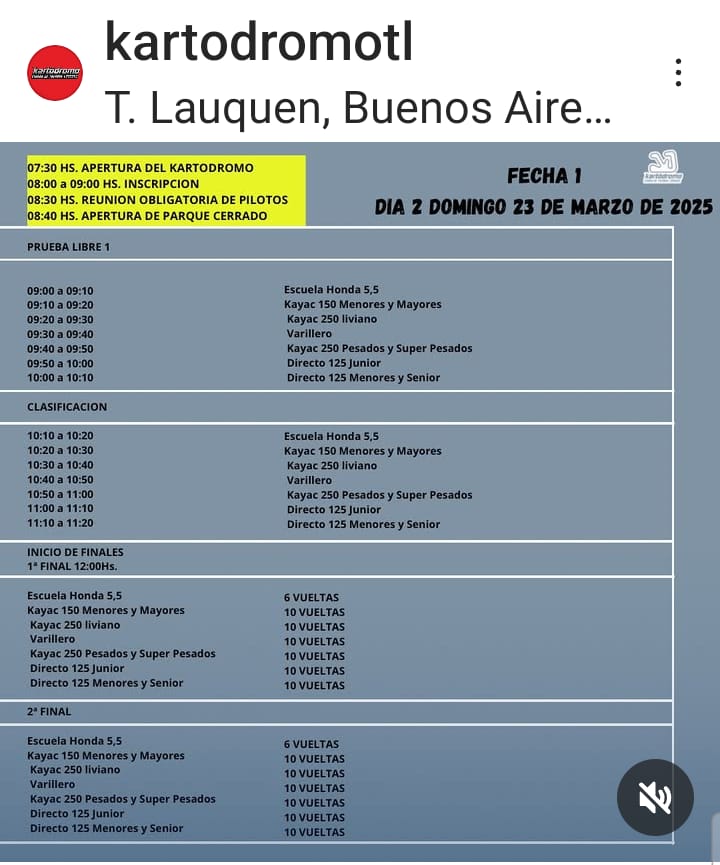Open the post's three-dot overflow menu
Viewport: 720px width, 865px height.
tap(678, 72)
